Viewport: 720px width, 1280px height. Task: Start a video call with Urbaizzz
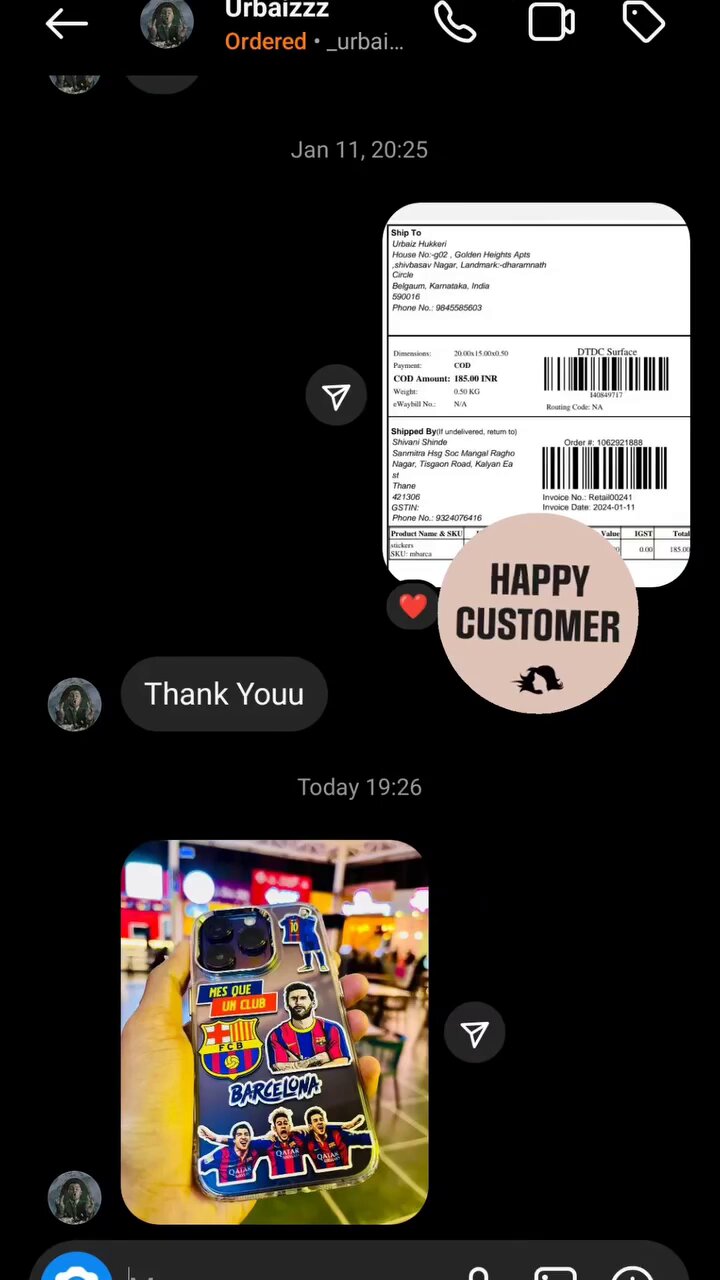[x=551, y=22]
